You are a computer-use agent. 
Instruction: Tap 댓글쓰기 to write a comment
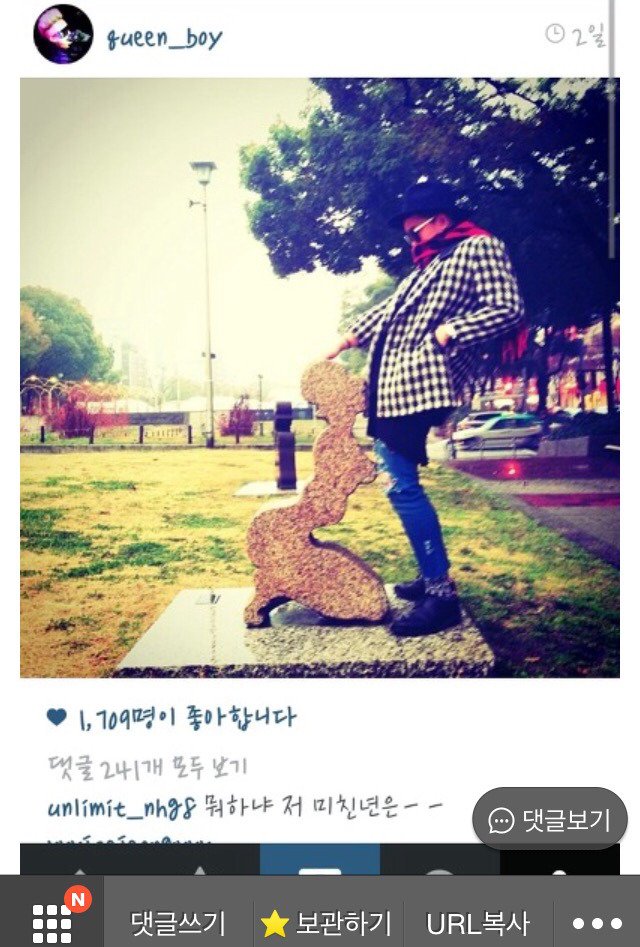[179, 923]
